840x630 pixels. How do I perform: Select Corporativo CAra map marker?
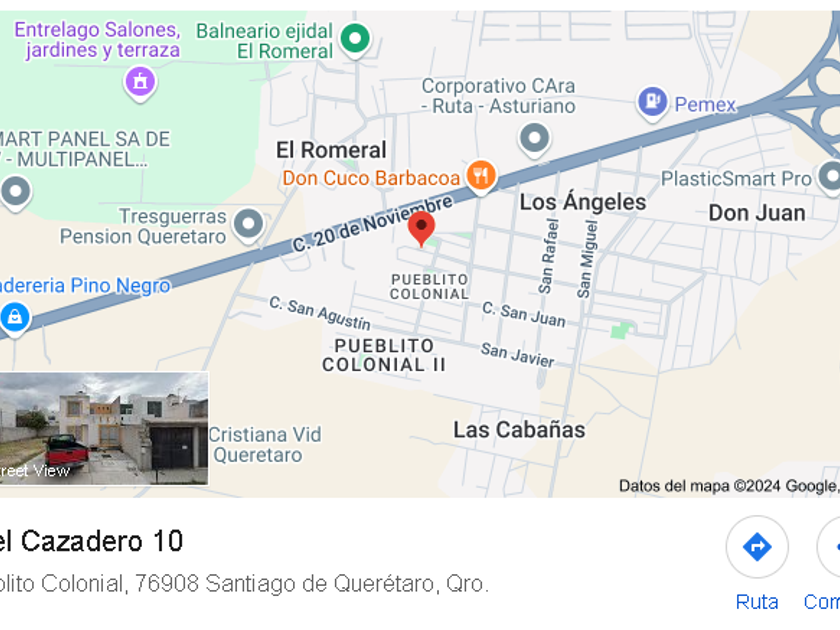click(x=534, y=138)
